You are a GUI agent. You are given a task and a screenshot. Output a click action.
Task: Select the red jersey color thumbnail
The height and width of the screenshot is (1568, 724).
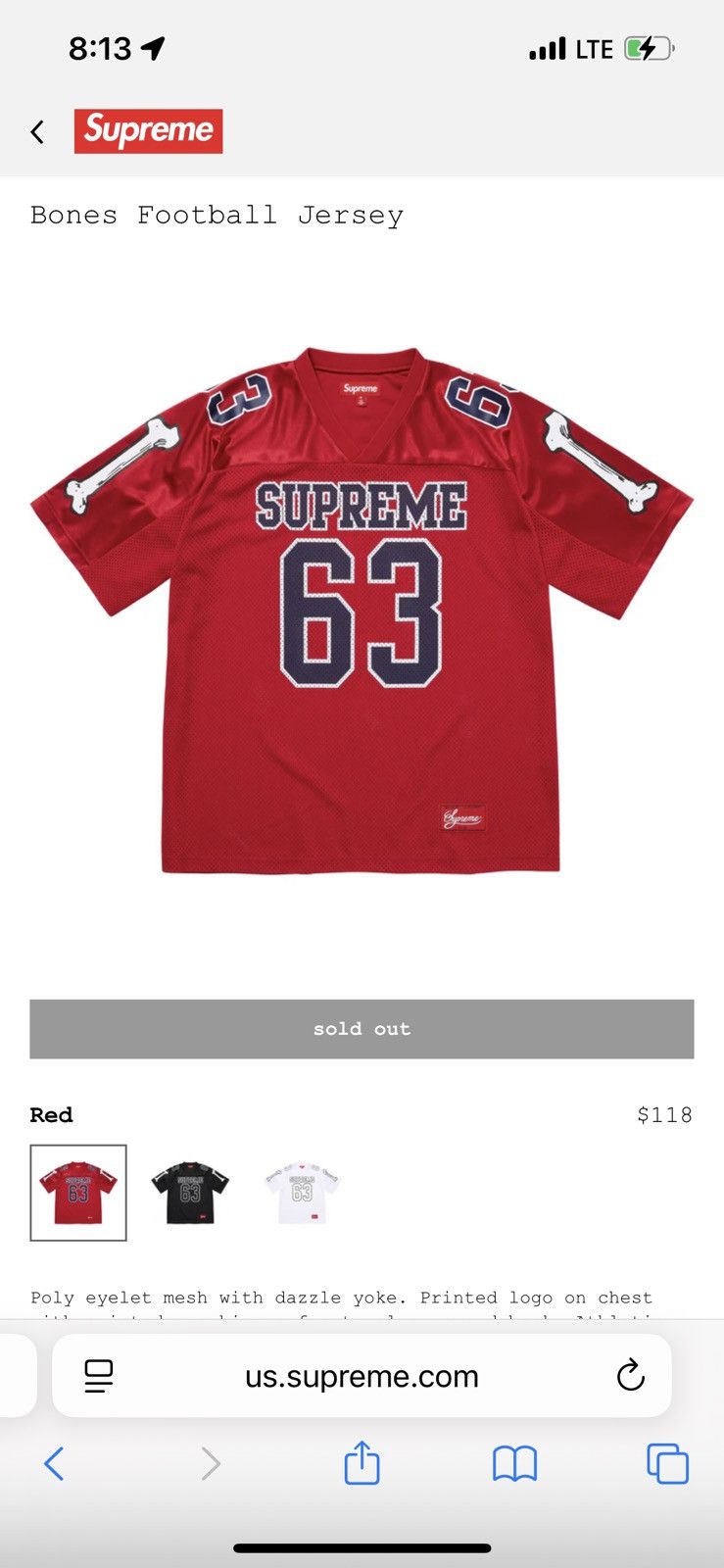tap(78, 1193)
